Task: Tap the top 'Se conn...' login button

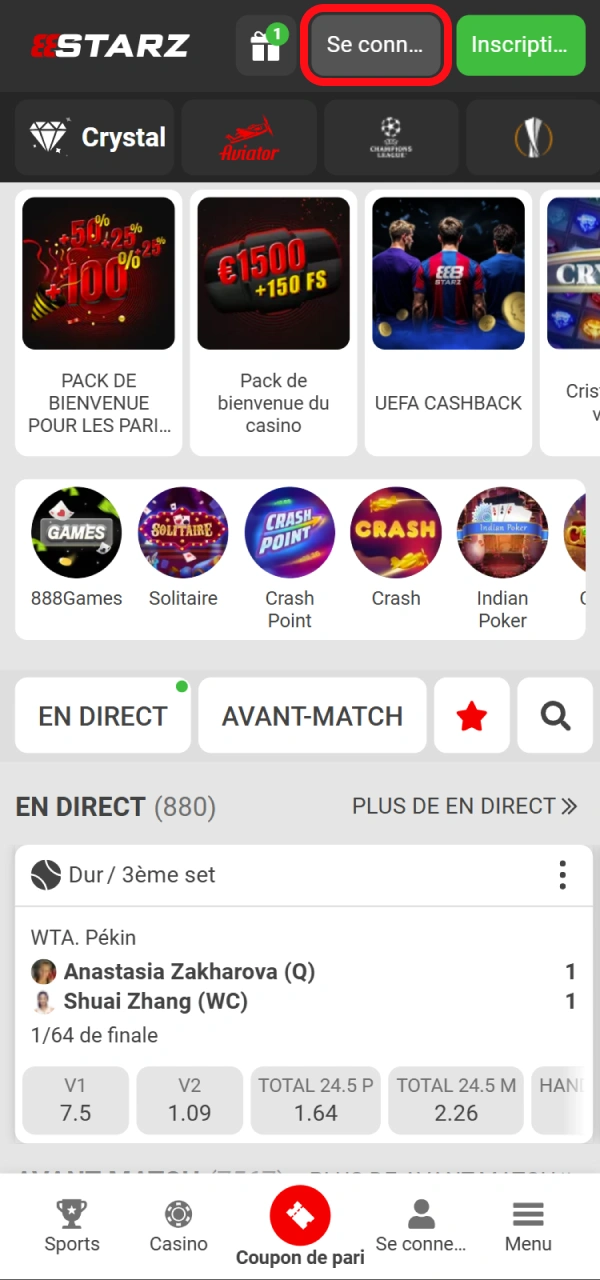Action: point(375,45)
